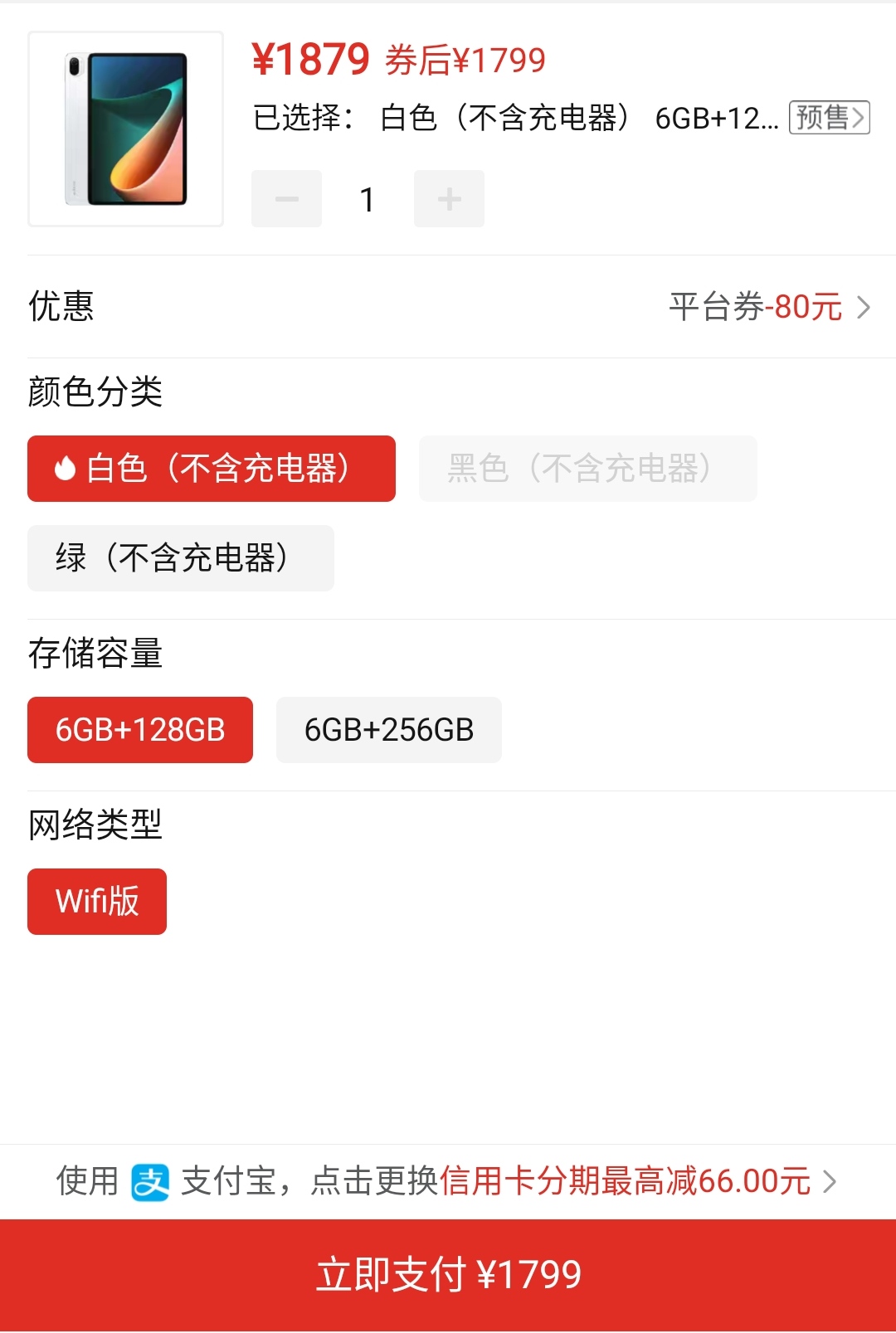Open the 预售 pre-sale info tag
The height and width of the screenshot is (1333, 896).
coord(828,118)
